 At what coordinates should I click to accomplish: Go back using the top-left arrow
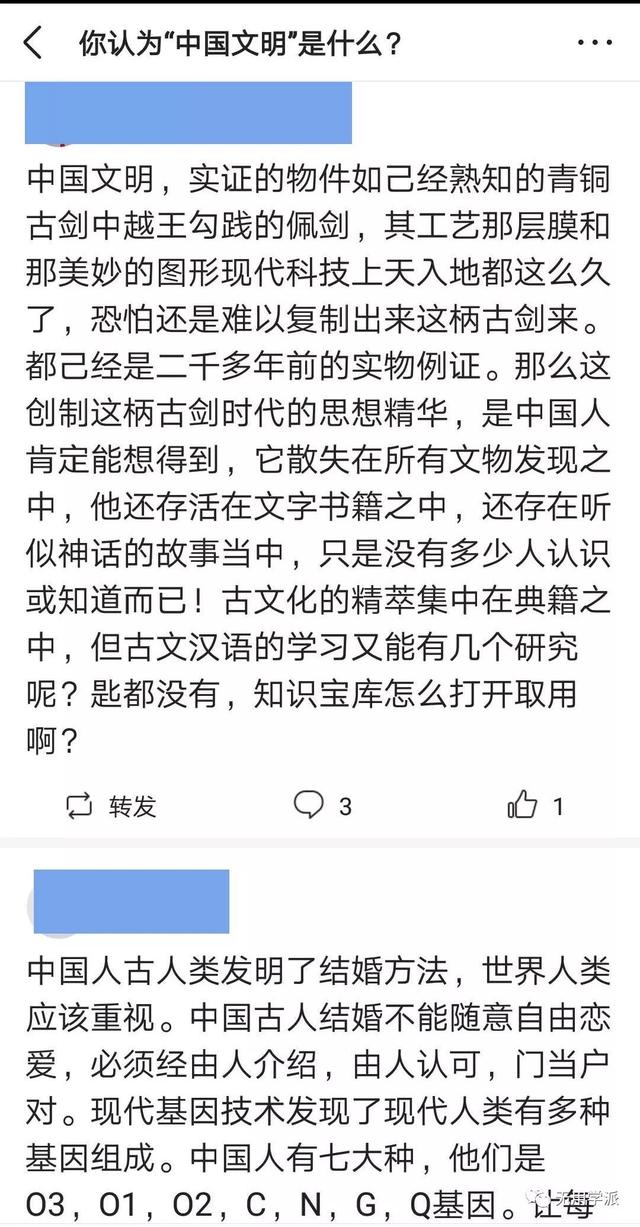coord(32,43)
